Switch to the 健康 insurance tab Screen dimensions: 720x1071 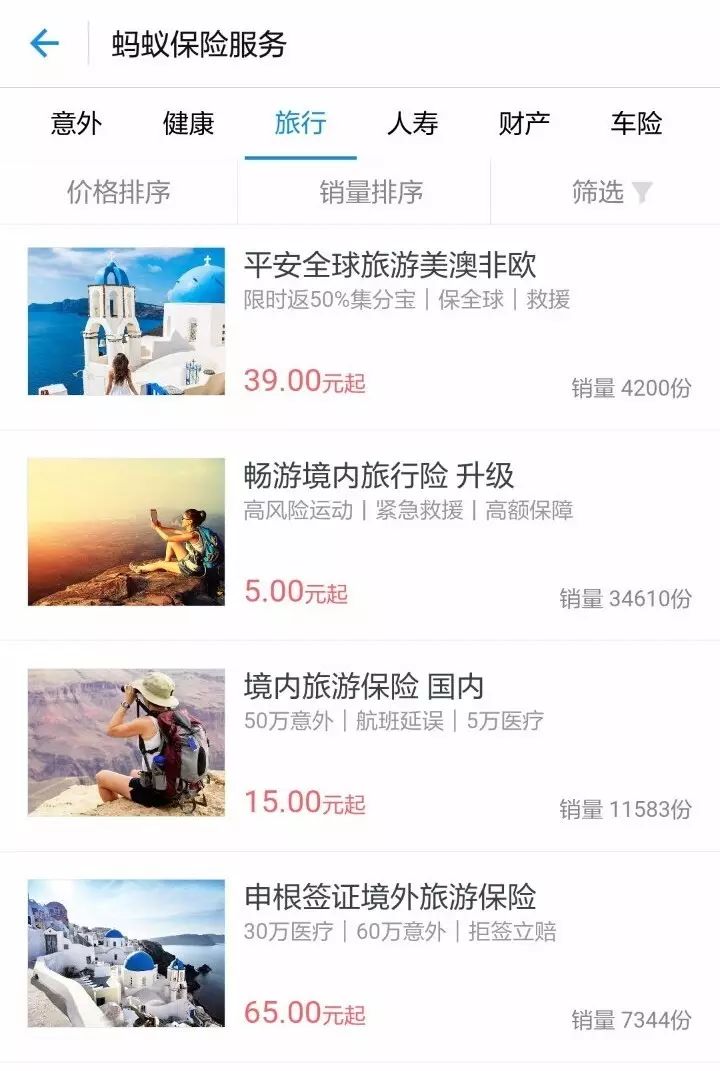[189, 124]
